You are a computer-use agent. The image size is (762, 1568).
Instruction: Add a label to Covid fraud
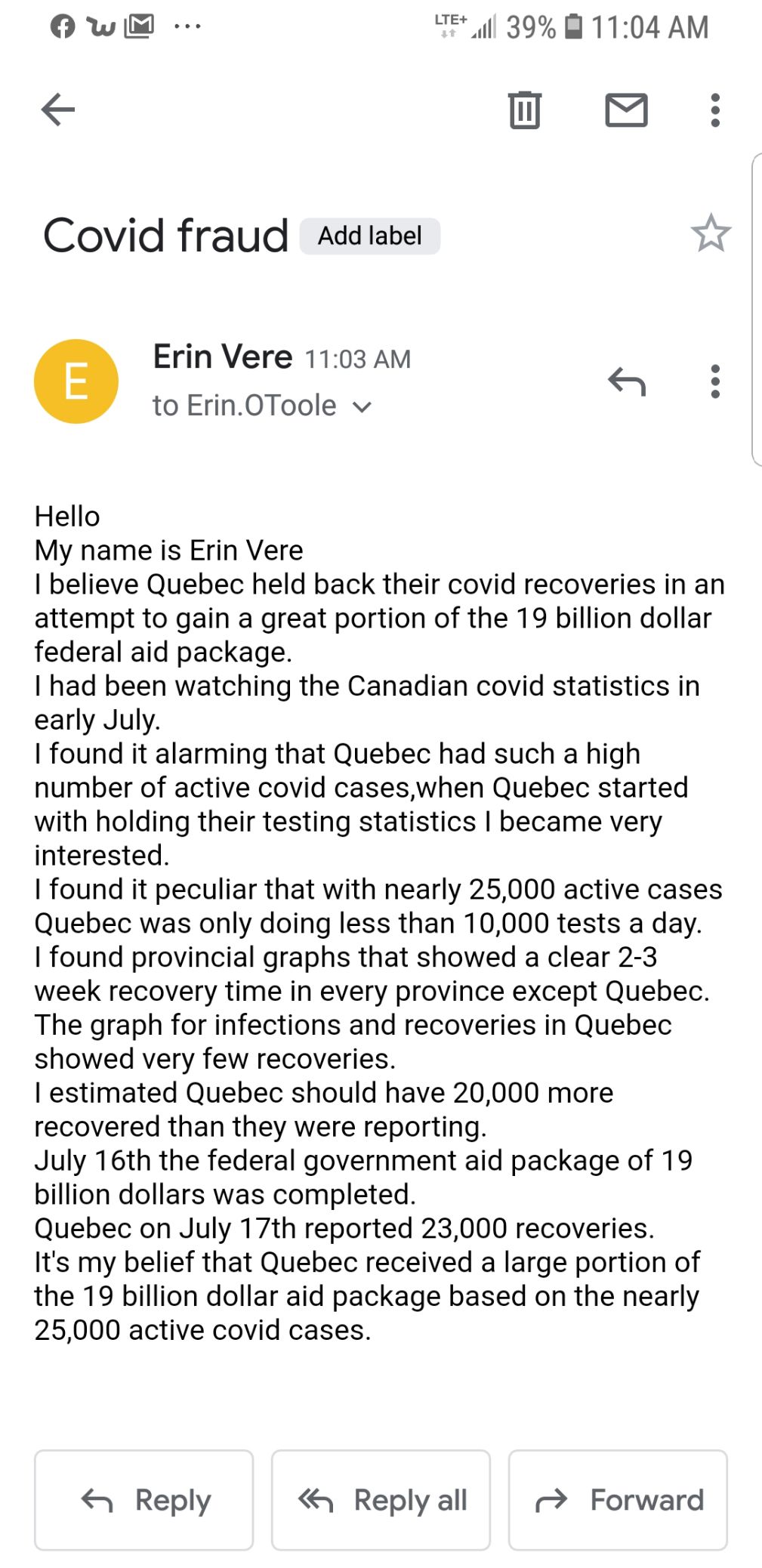[x=369, y=236]
